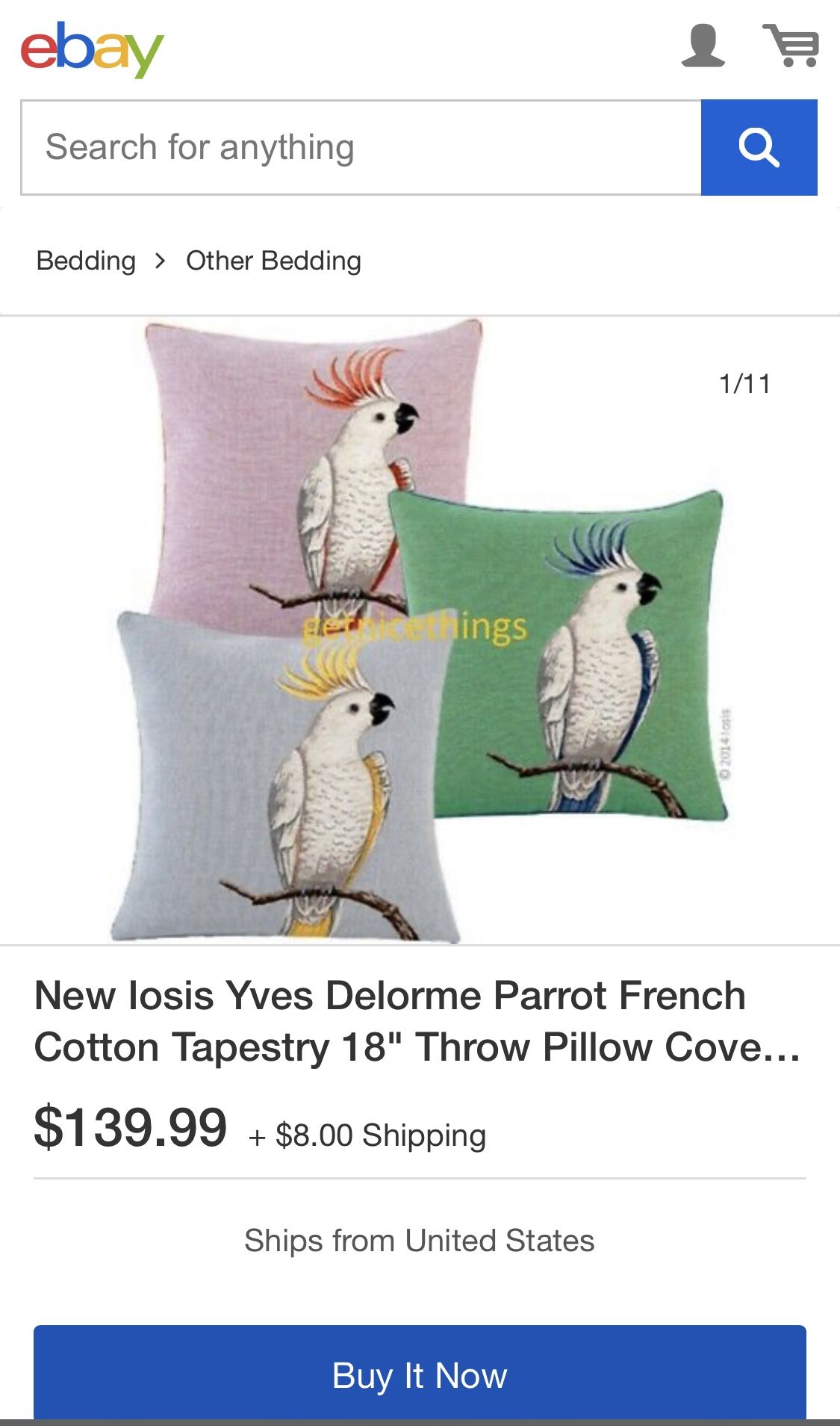Screen dimensions: 840x1426
Task: Open the 'Other Bedding' category
Action: tap(273, 261)
